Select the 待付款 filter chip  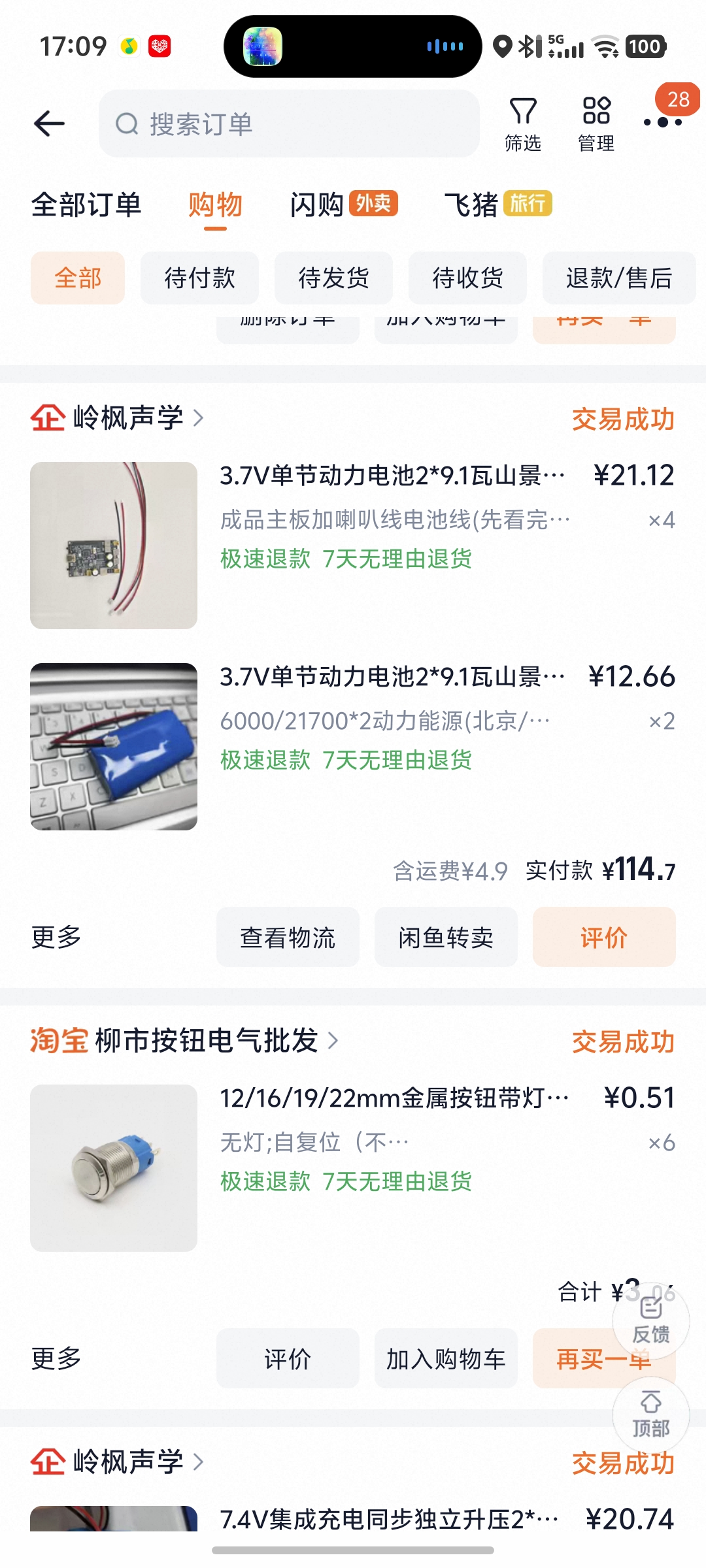[x=199, y=278]
